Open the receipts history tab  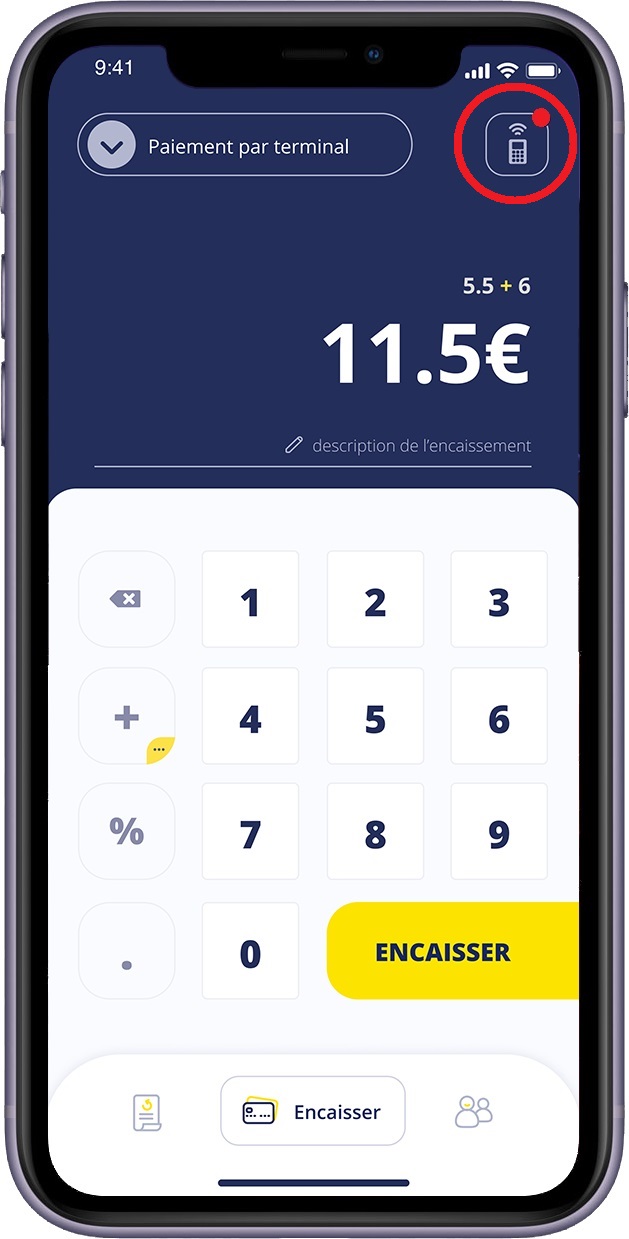(x=147, y=1112)
